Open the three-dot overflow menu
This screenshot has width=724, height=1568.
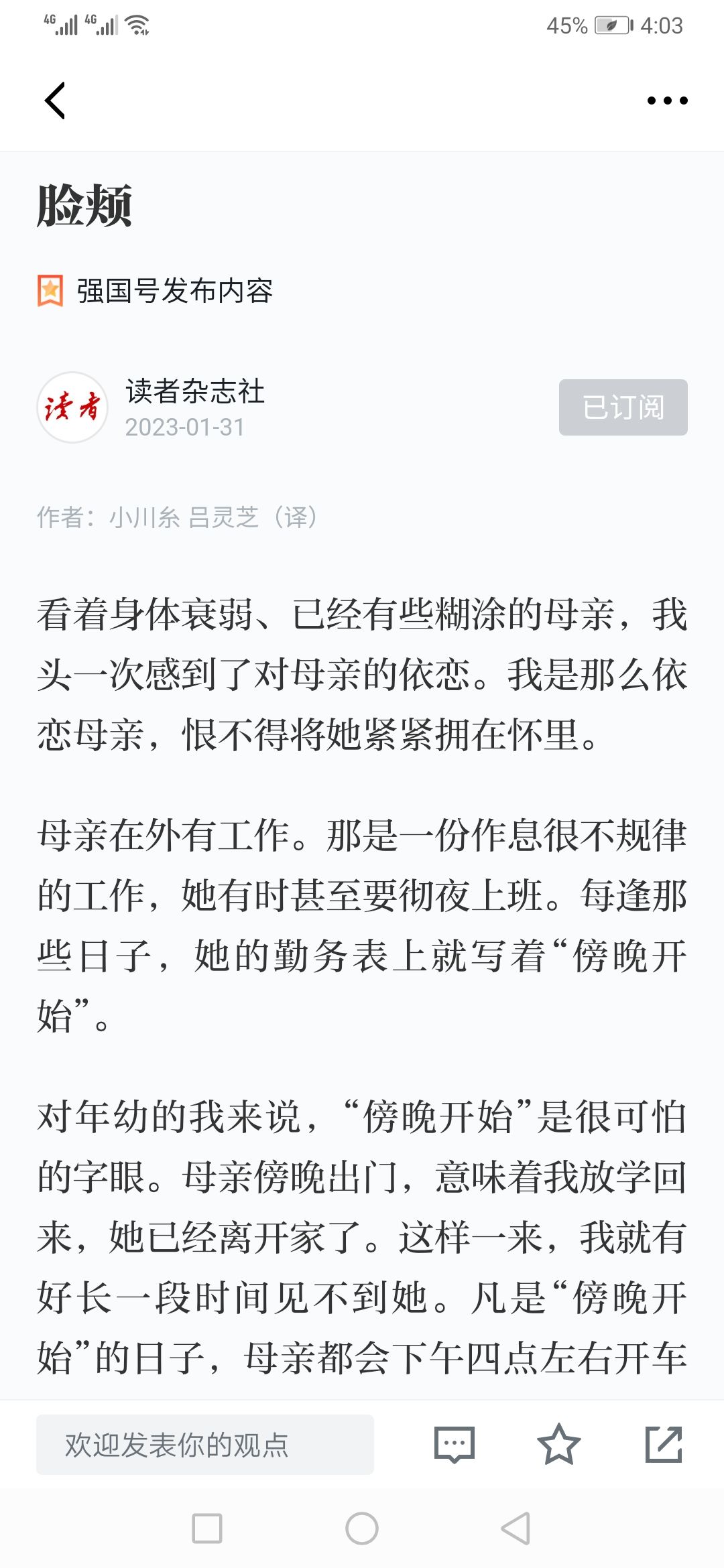tap(667, 101)
